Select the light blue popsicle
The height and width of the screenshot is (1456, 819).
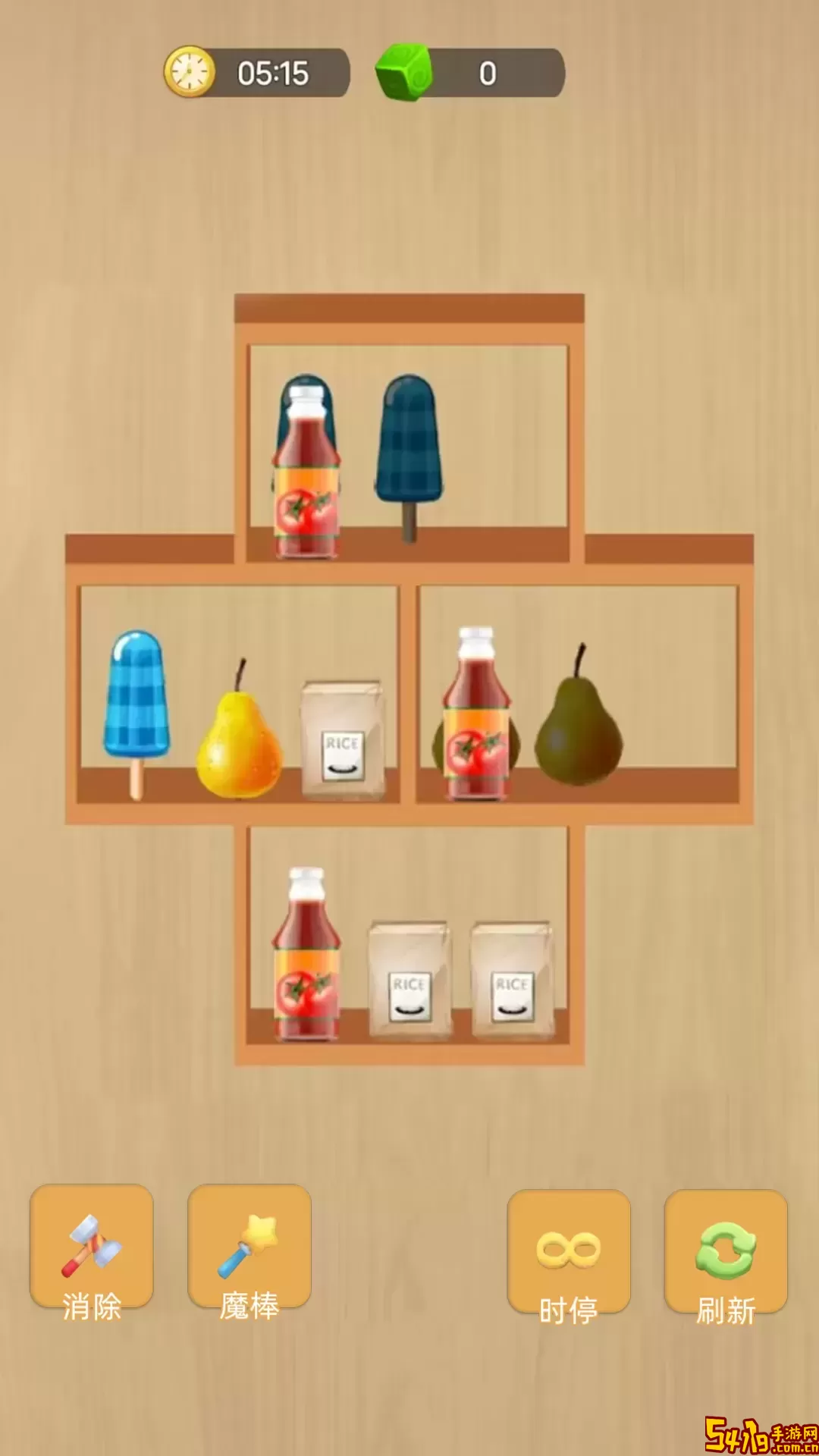(136, 698)
